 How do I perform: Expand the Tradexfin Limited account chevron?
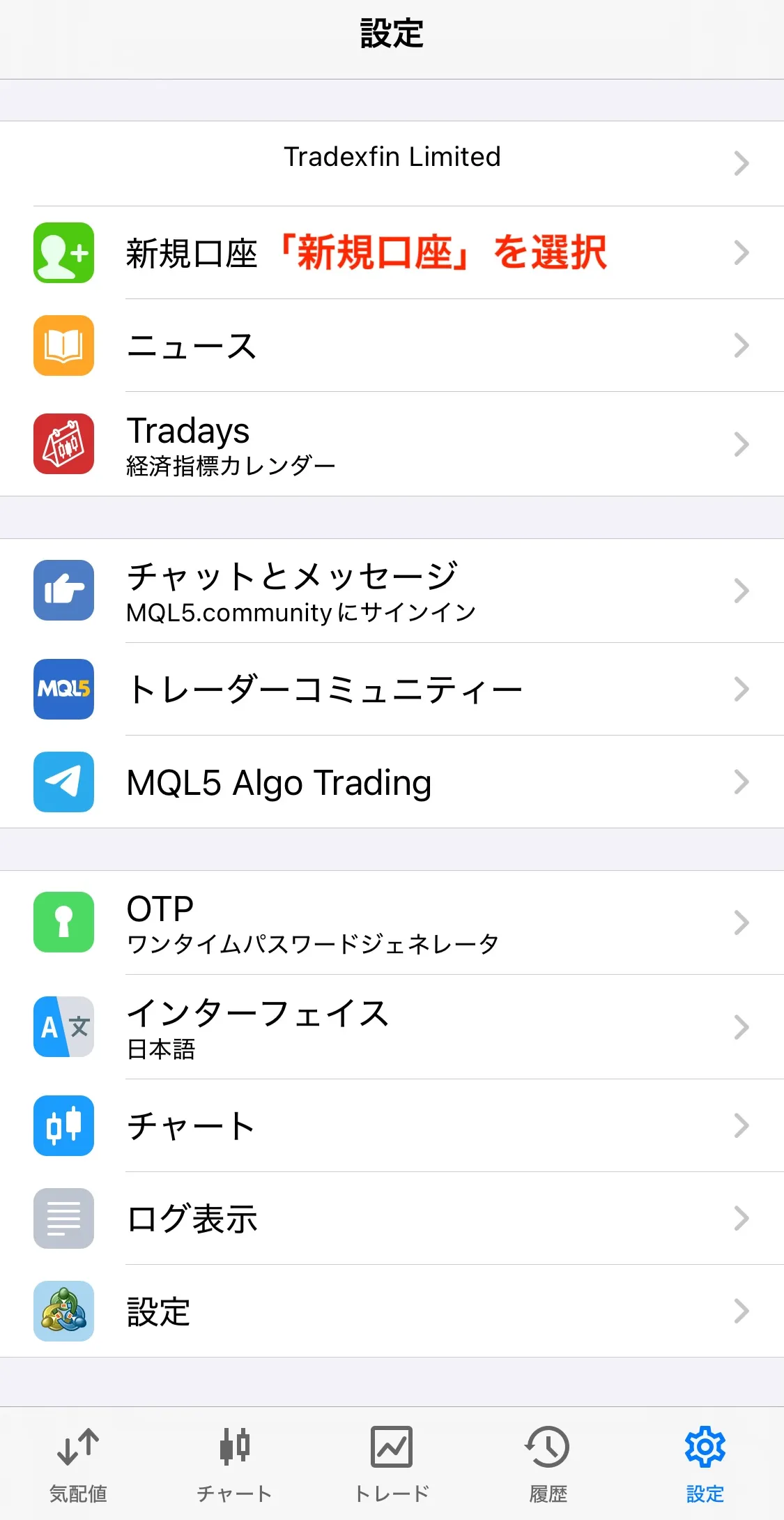coord(741,163)
